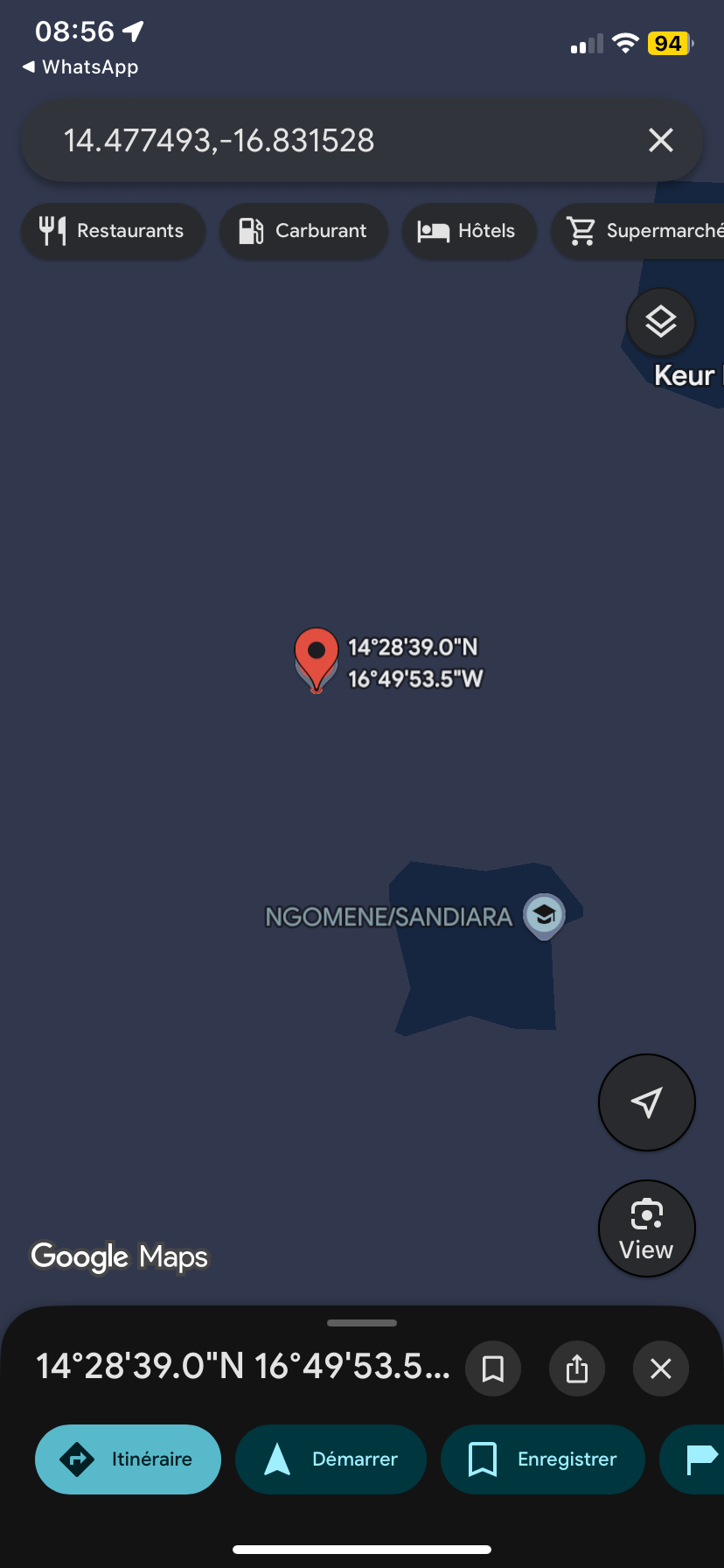Select the school marker near Ngomene/Sandiara
724x1568 pixels.
coord(544,914)
